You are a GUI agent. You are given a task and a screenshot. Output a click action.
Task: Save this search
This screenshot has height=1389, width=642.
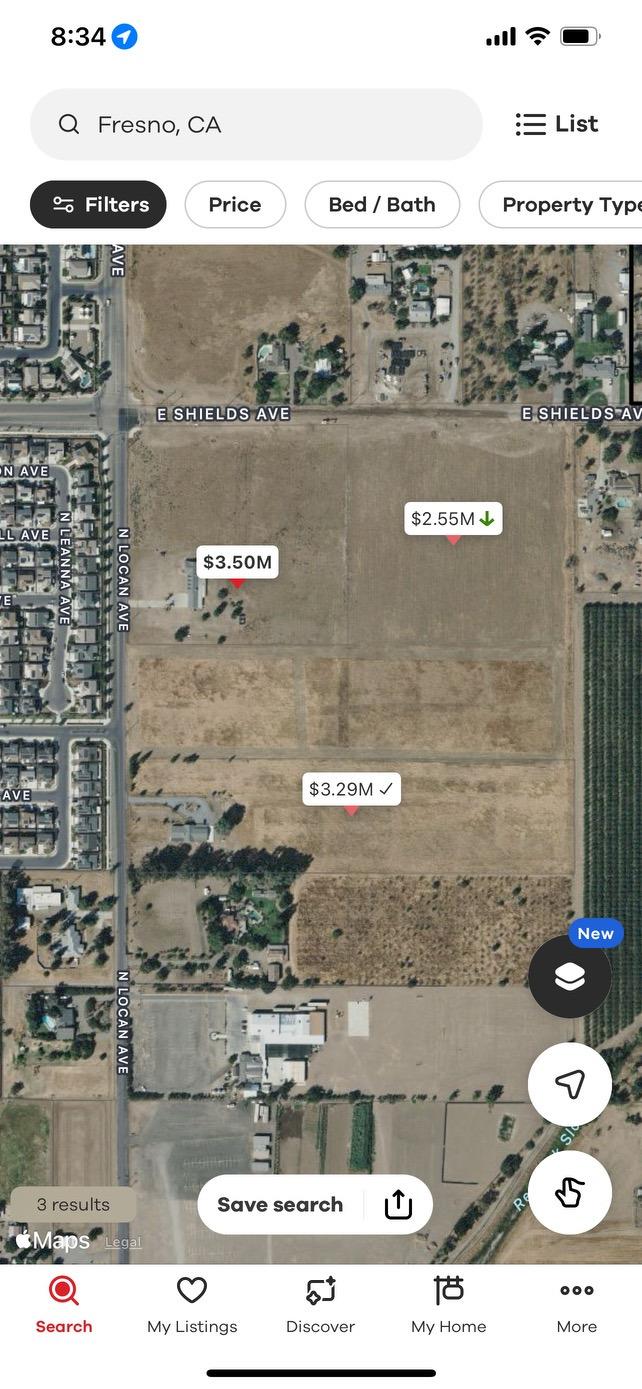click(280, 1205)
